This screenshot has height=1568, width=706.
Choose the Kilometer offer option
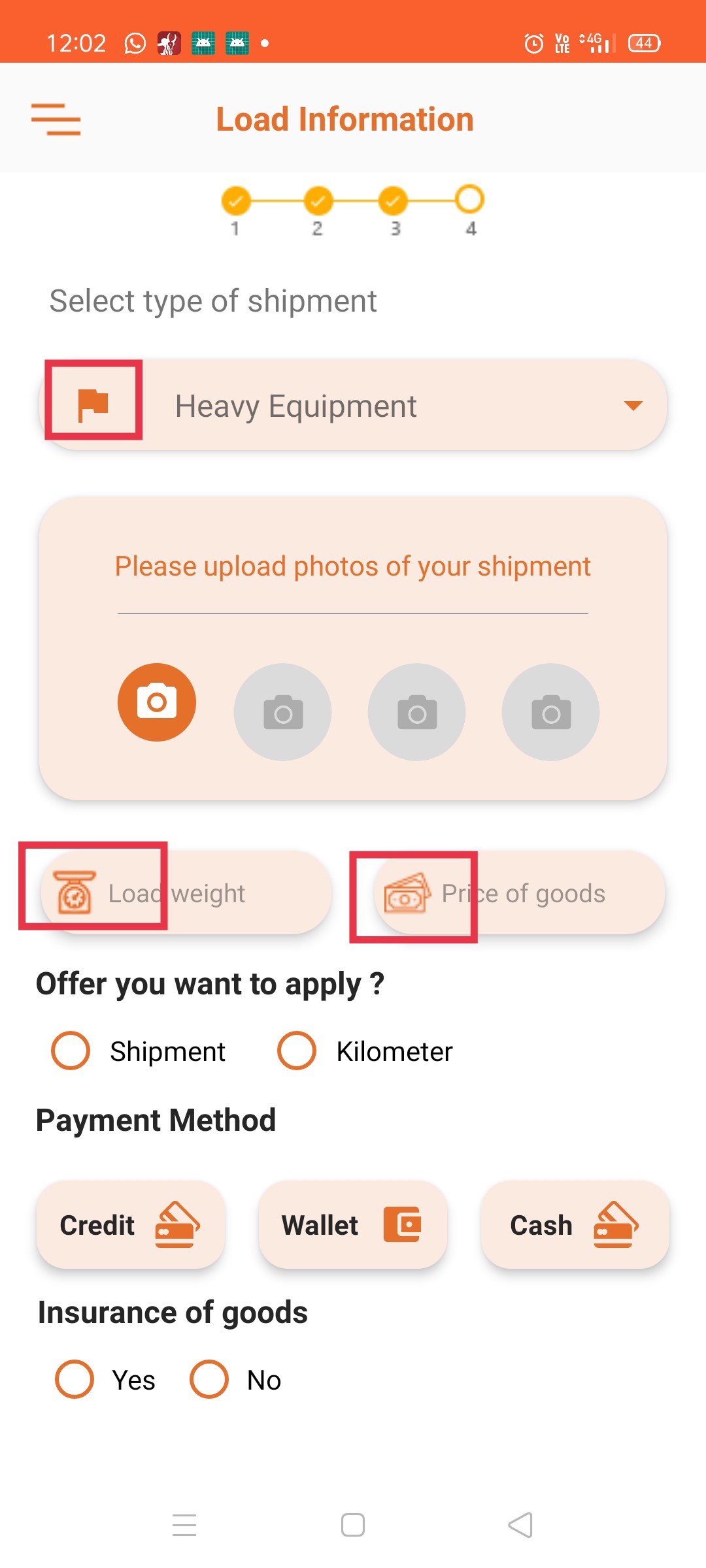tap(297, 1051)
